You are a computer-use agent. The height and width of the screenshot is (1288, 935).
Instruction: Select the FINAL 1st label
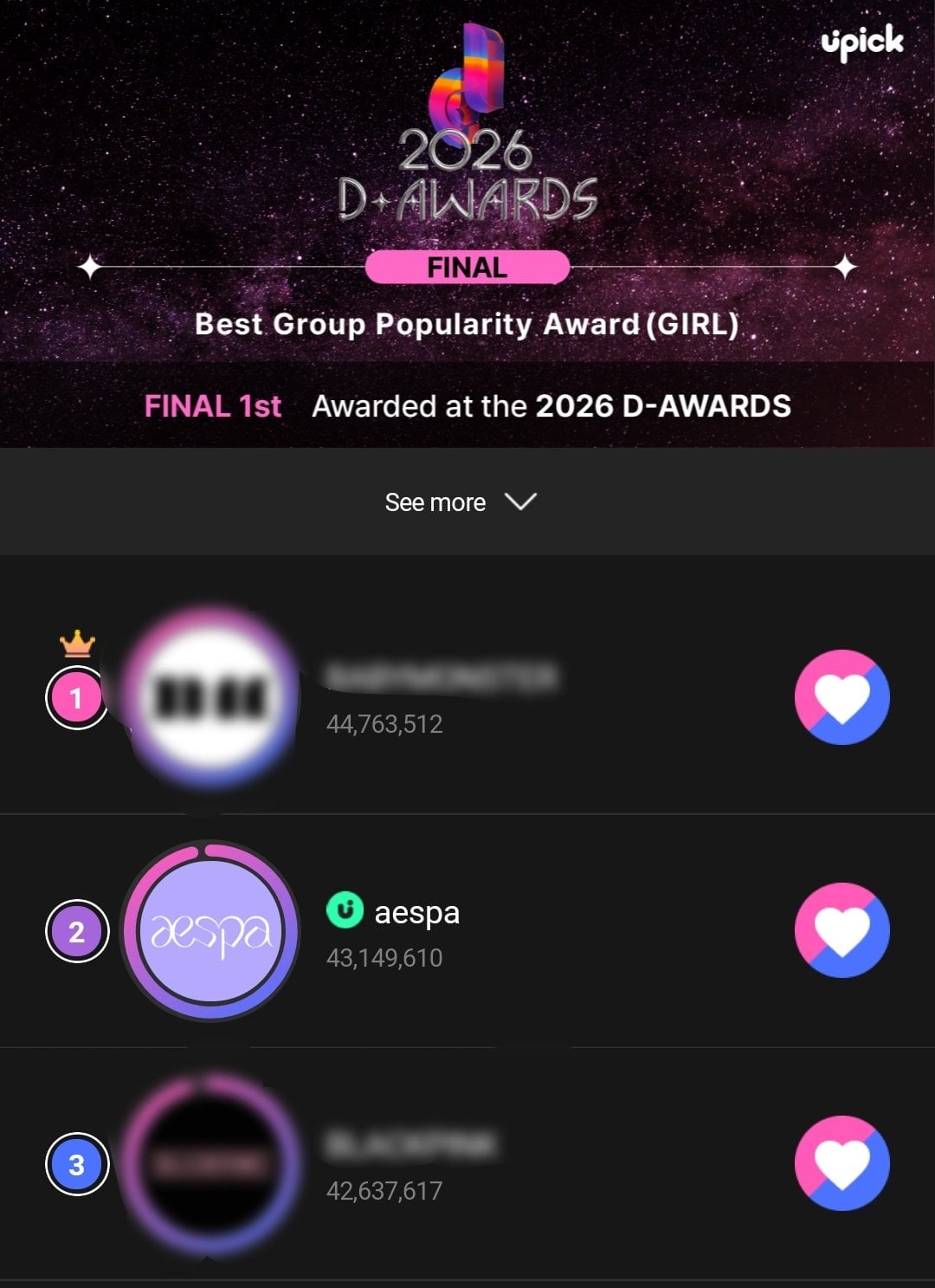point(212,406)
